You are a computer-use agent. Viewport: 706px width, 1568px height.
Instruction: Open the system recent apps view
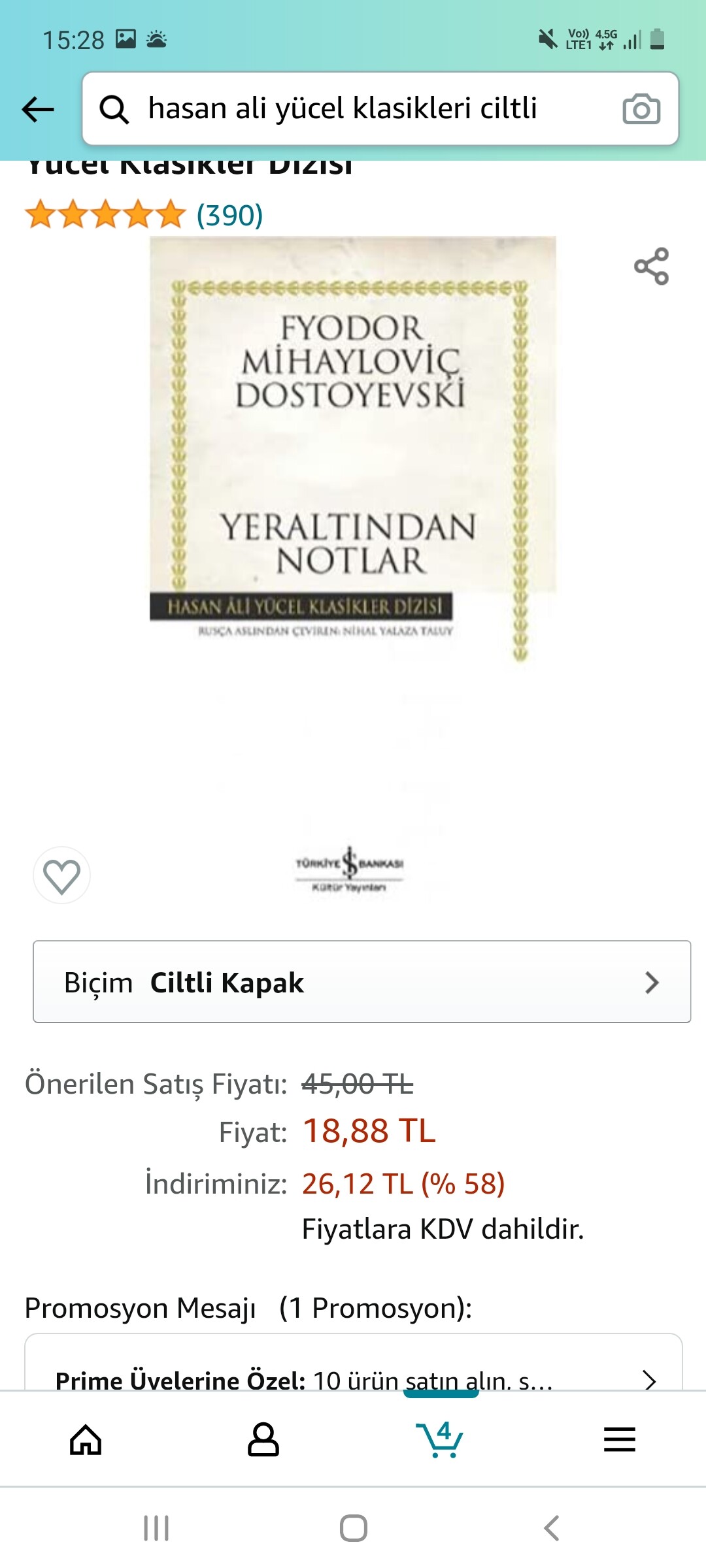click(156, 1528)
